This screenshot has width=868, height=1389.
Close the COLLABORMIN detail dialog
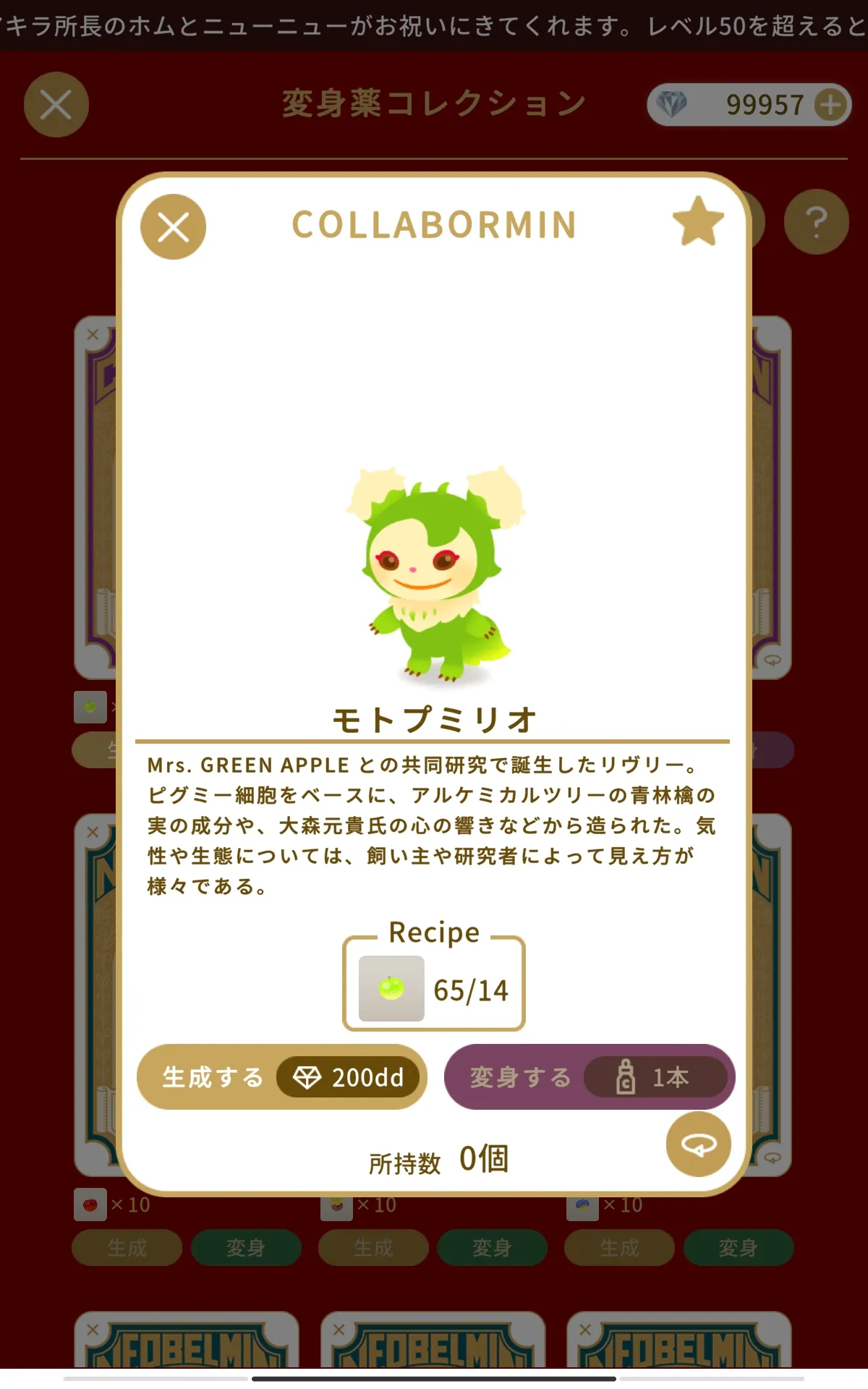pos(173,227)
